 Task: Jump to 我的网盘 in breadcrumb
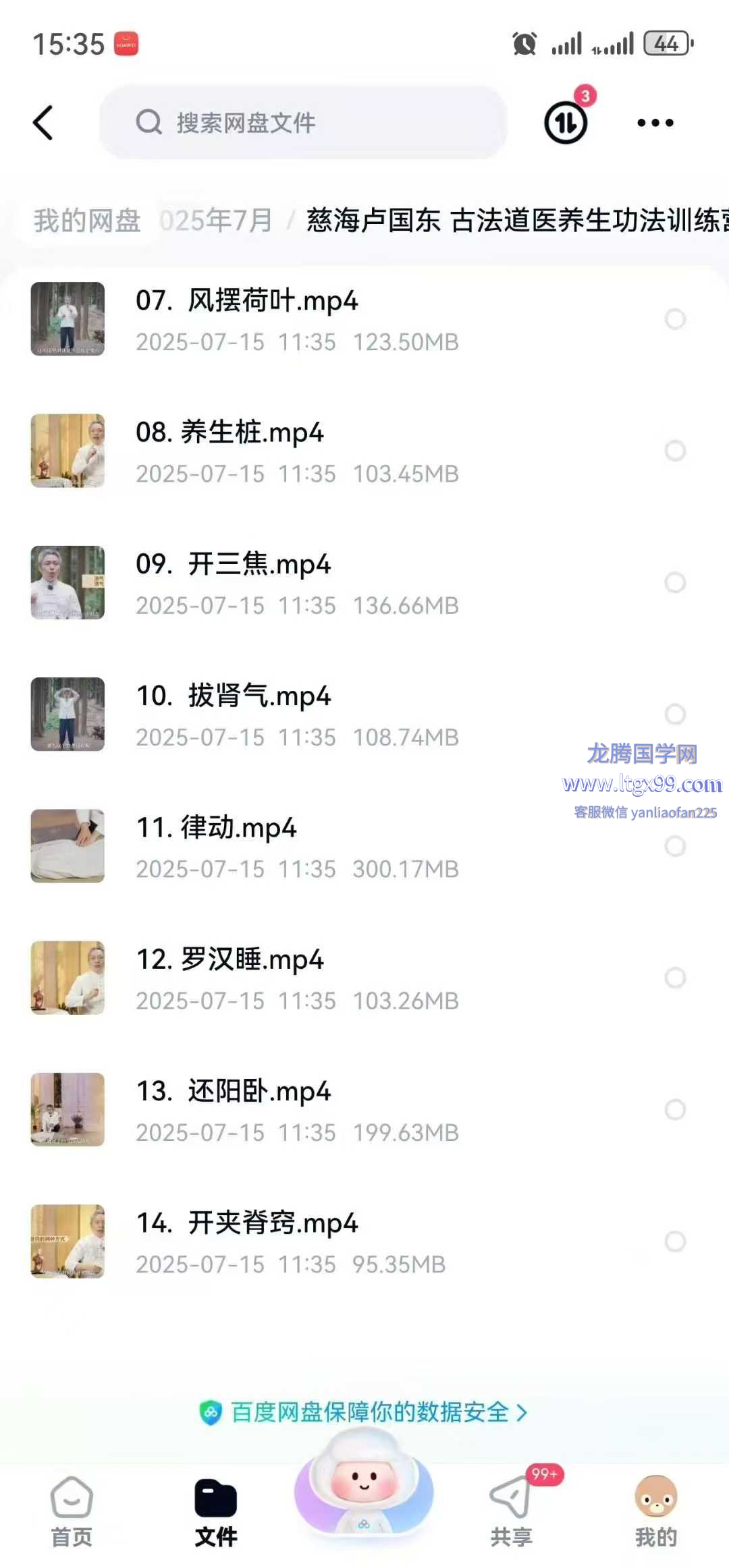[87, 221]
